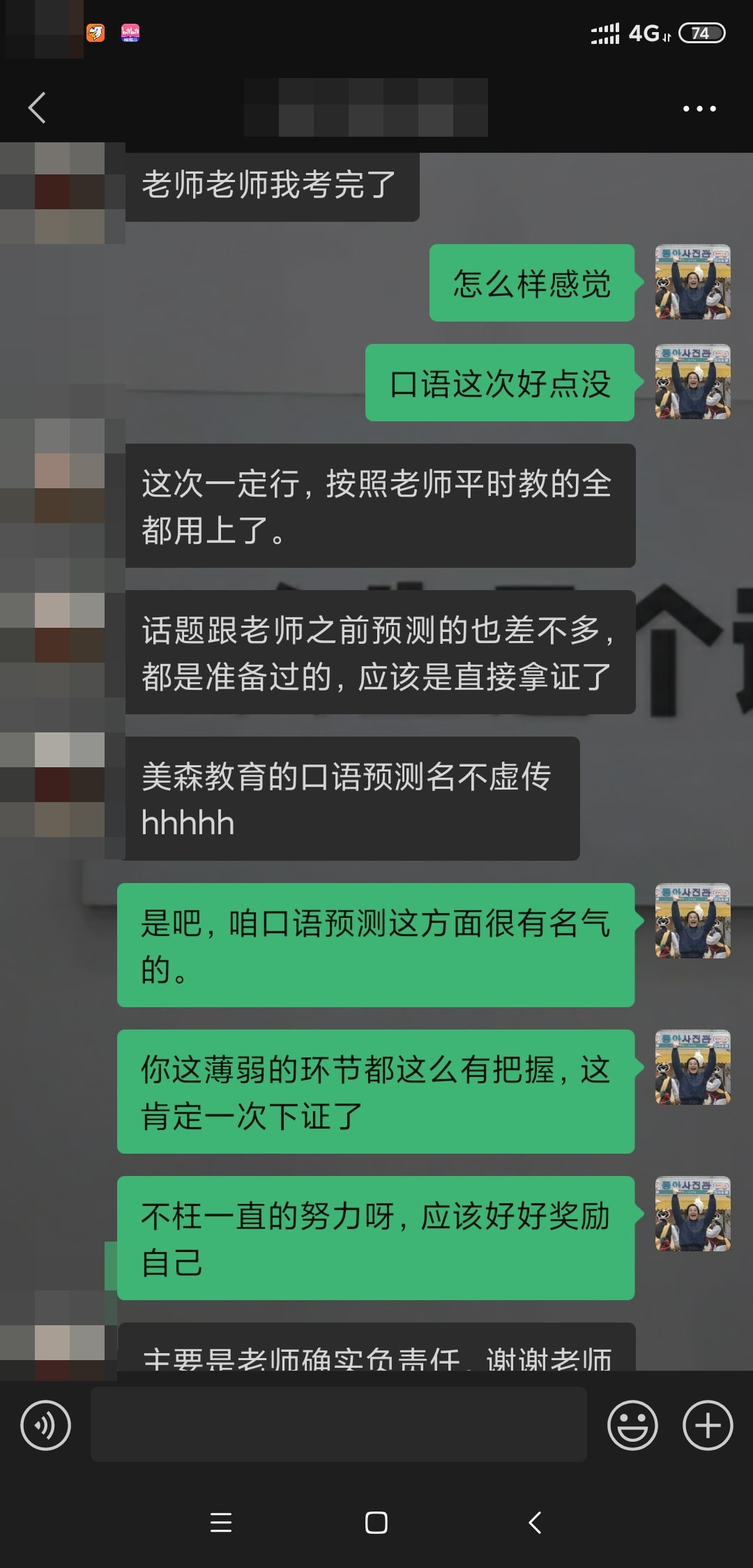This screenshot has height=1568, width=753.
Task: Tap system recent apps button
Action: [221, 1523]
